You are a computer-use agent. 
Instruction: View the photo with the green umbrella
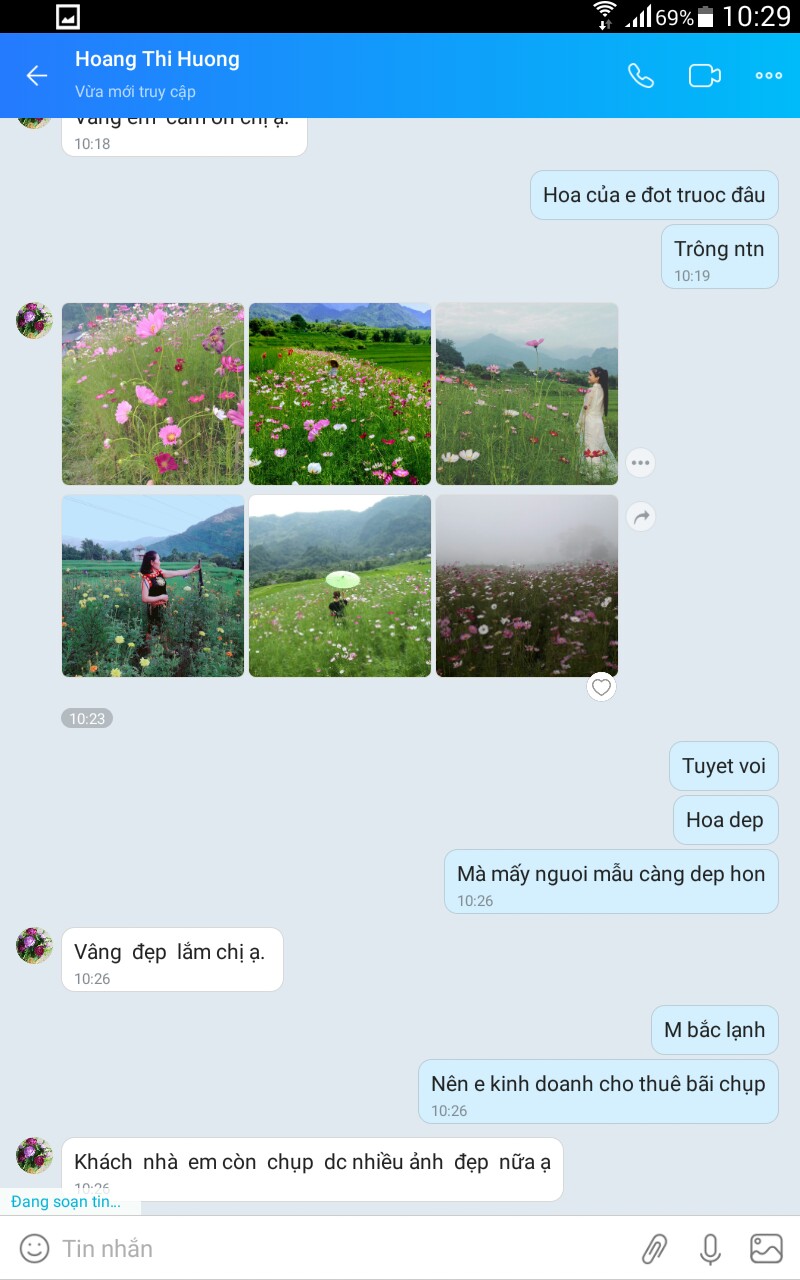(x=340, y=586)
